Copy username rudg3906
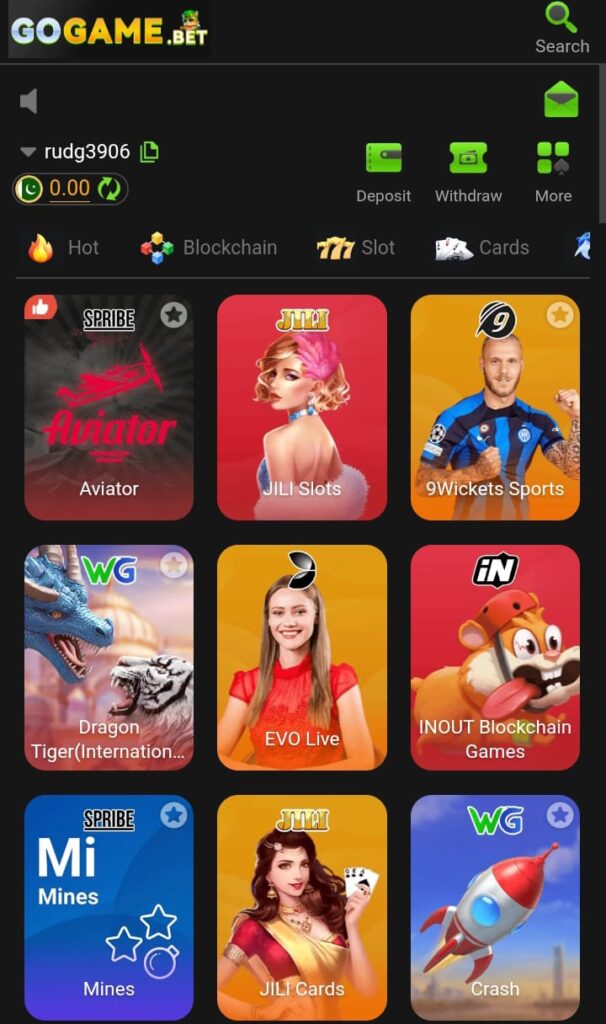The height and width of the screenshot is (1024, 606). (150, 152)
